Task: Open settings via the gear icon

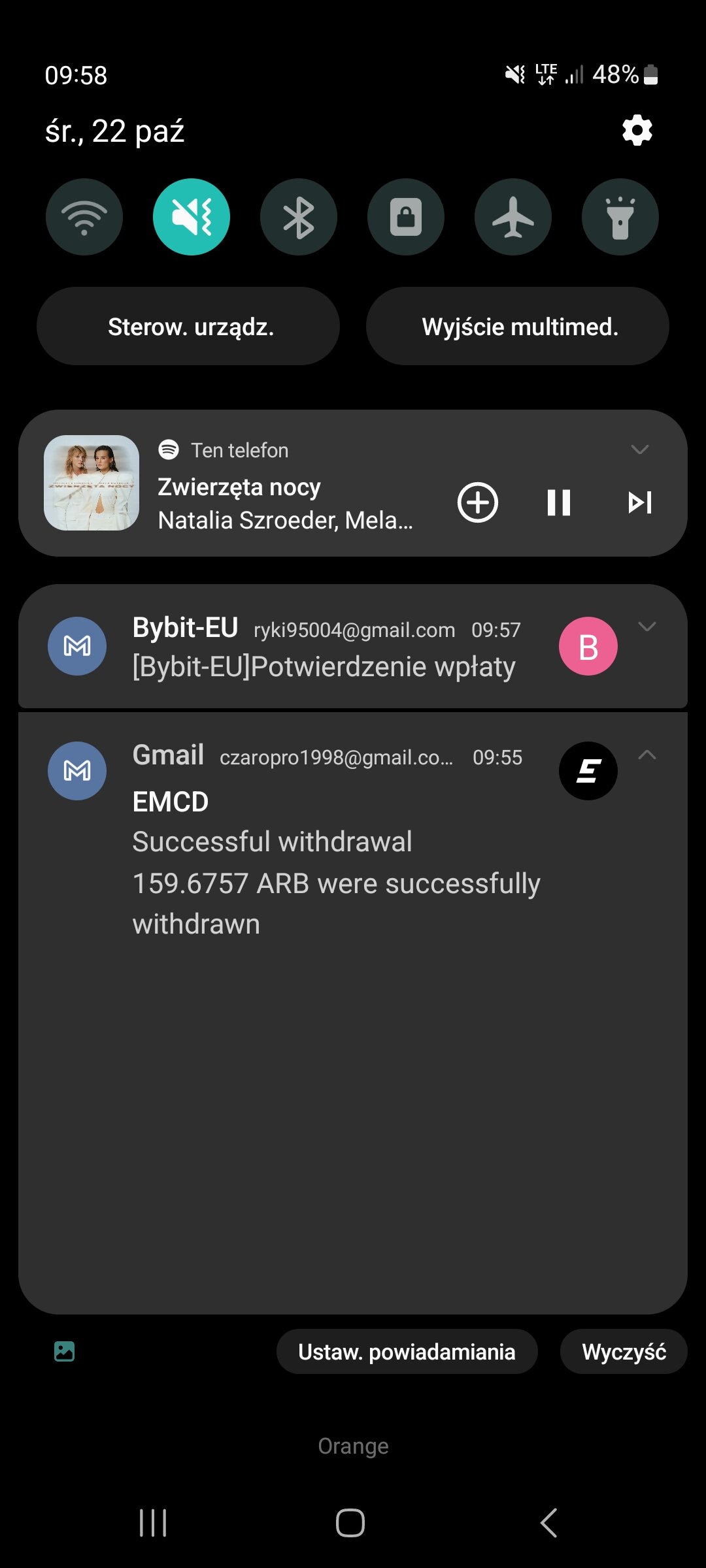Action: pyautogui.click(x=637, y=131)
